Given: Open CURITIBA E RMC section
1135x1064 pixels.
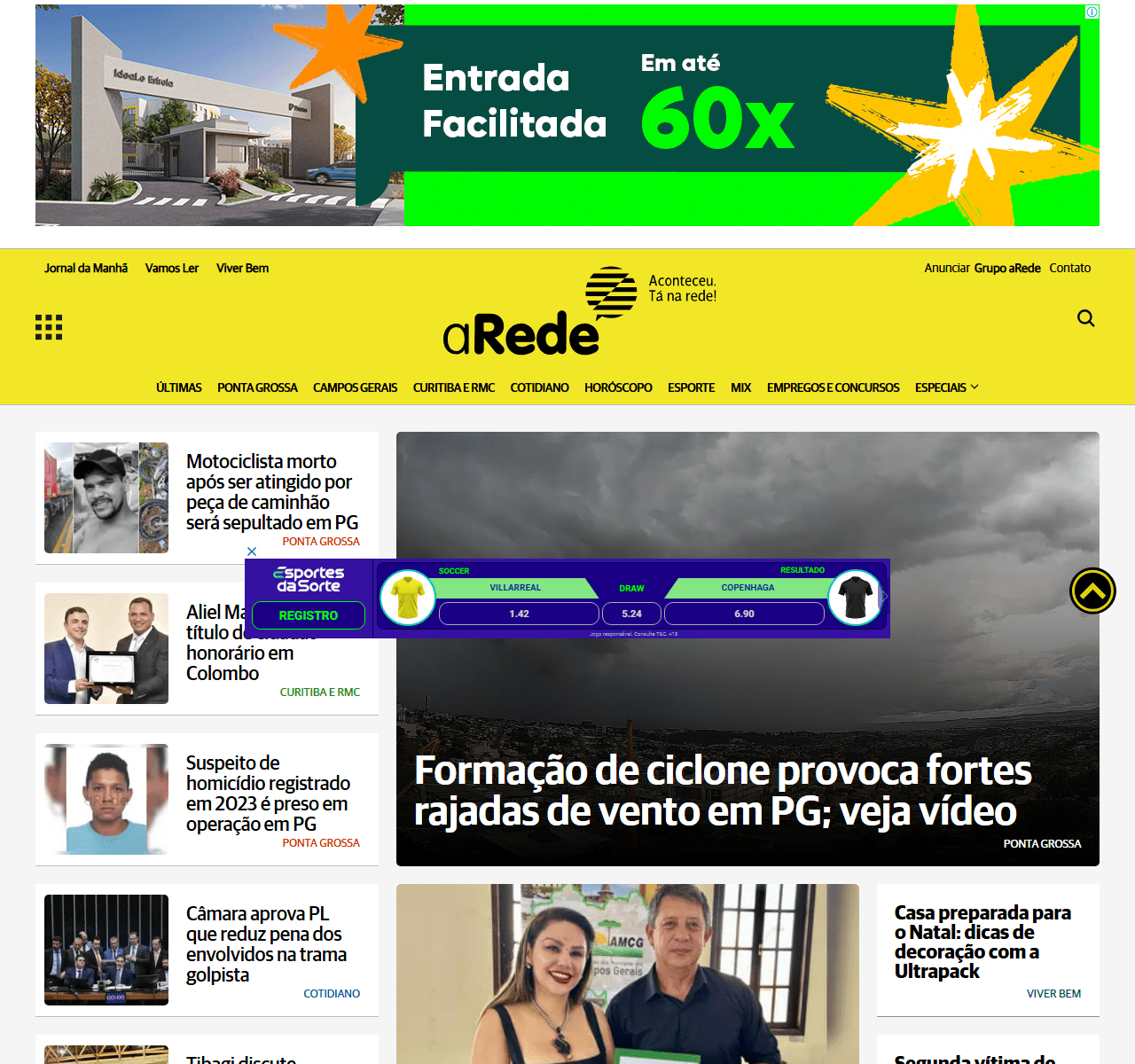Looking at the screenshot, I should pyautogui.click(x=453, y=387).
